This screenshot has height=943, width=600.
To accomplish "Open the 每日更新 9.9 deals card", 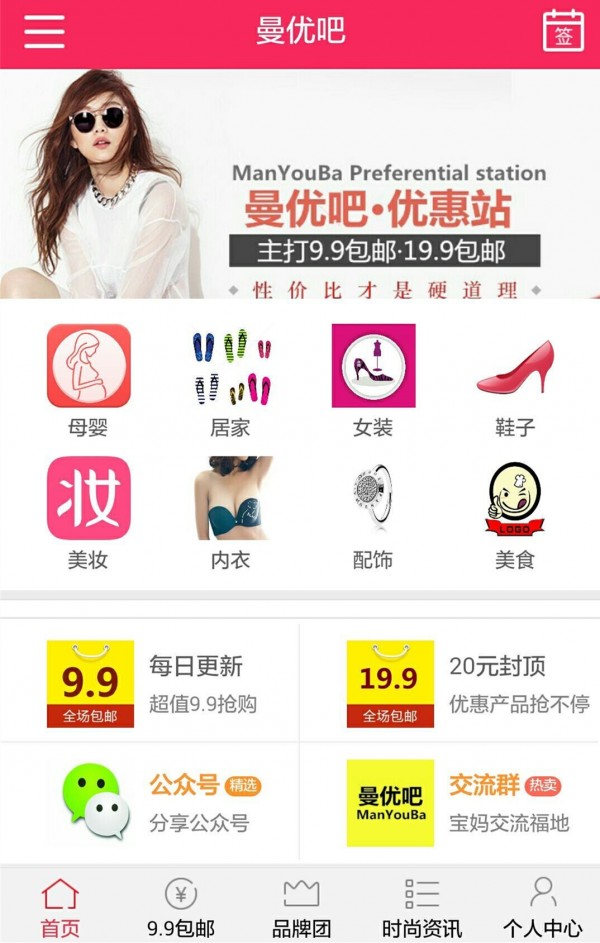I will pyautogui.click(x=150, y=683).
